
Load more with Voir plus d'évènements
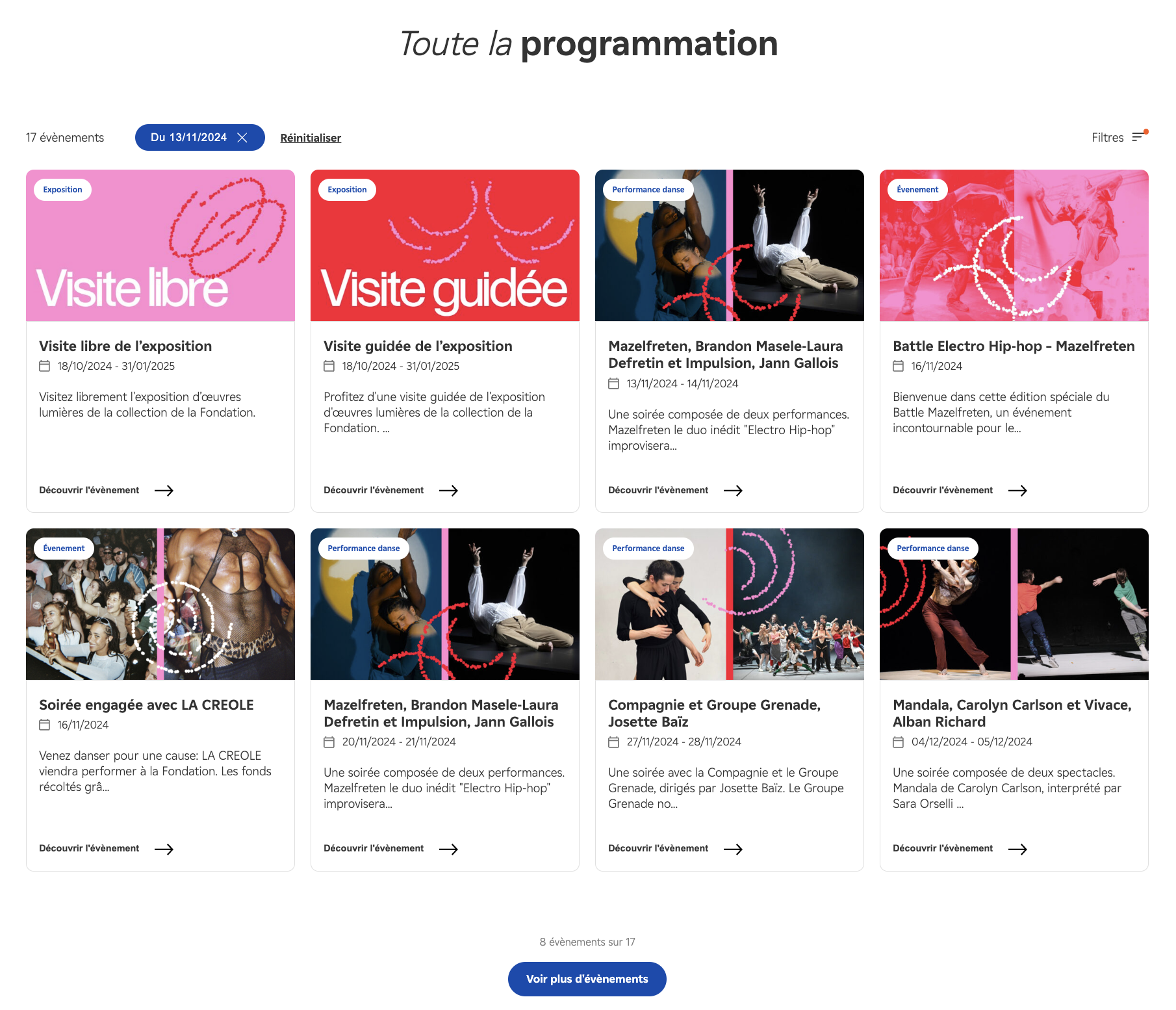[x=587, y=979]
